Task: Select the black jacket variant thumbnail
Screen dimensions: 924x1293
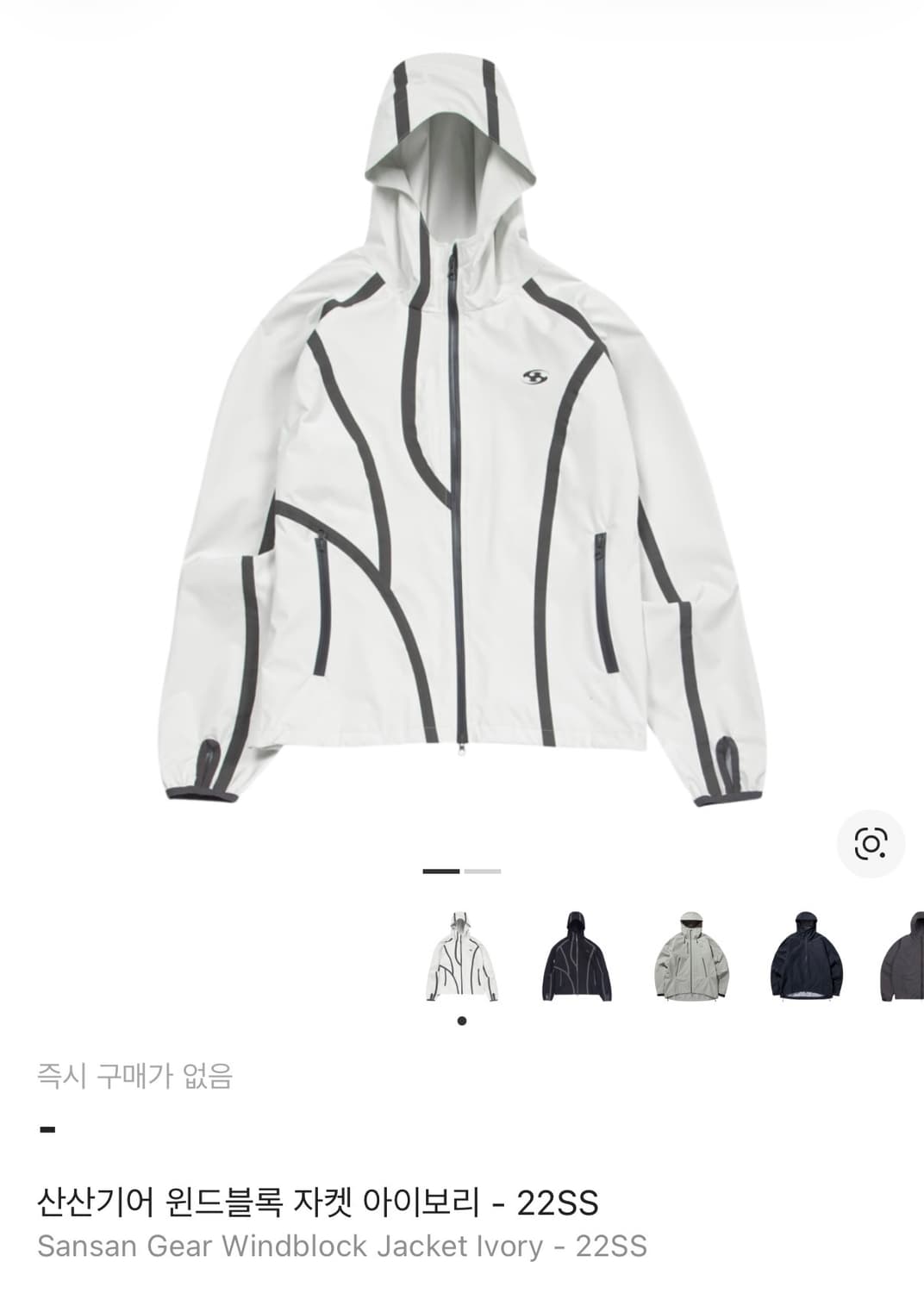Action: coord(576,959)
